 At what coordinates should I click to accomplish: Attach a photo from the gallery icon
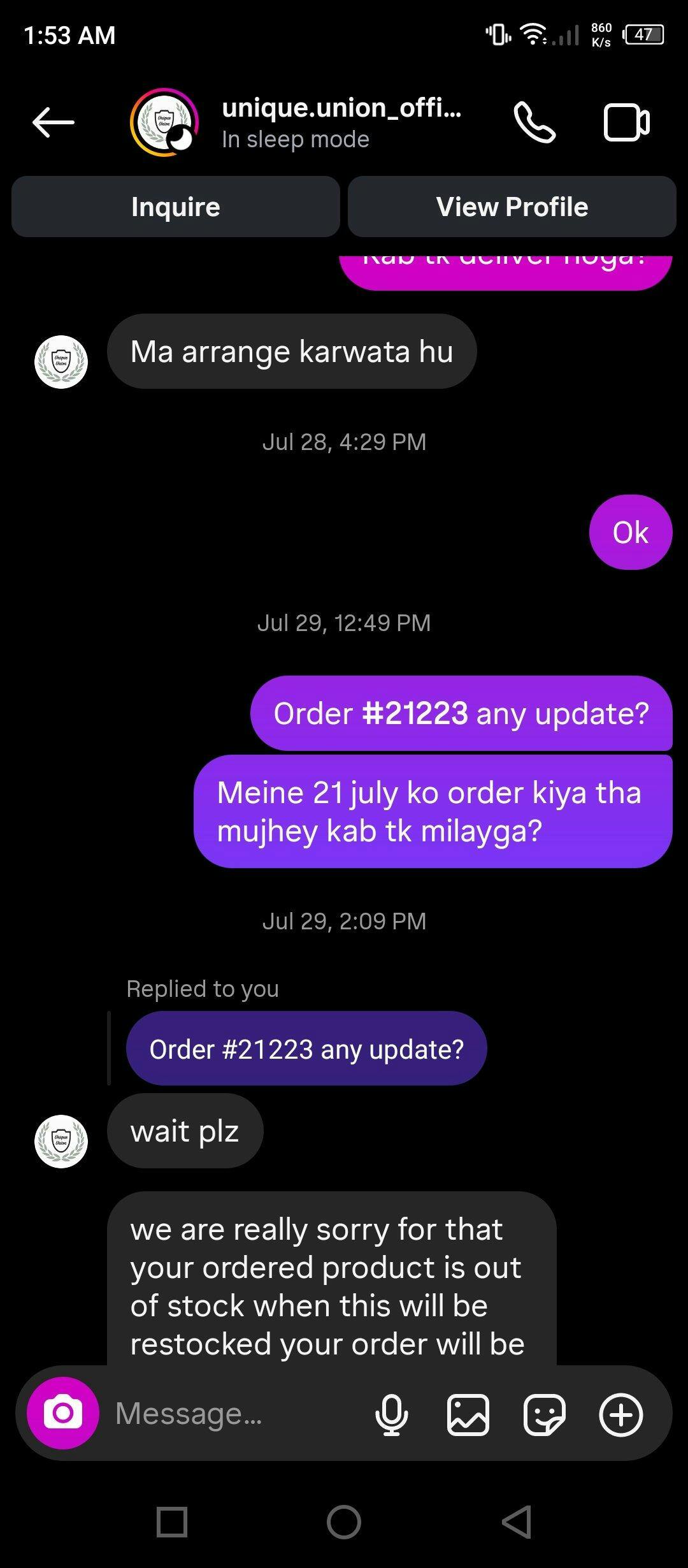[468, 1414]
